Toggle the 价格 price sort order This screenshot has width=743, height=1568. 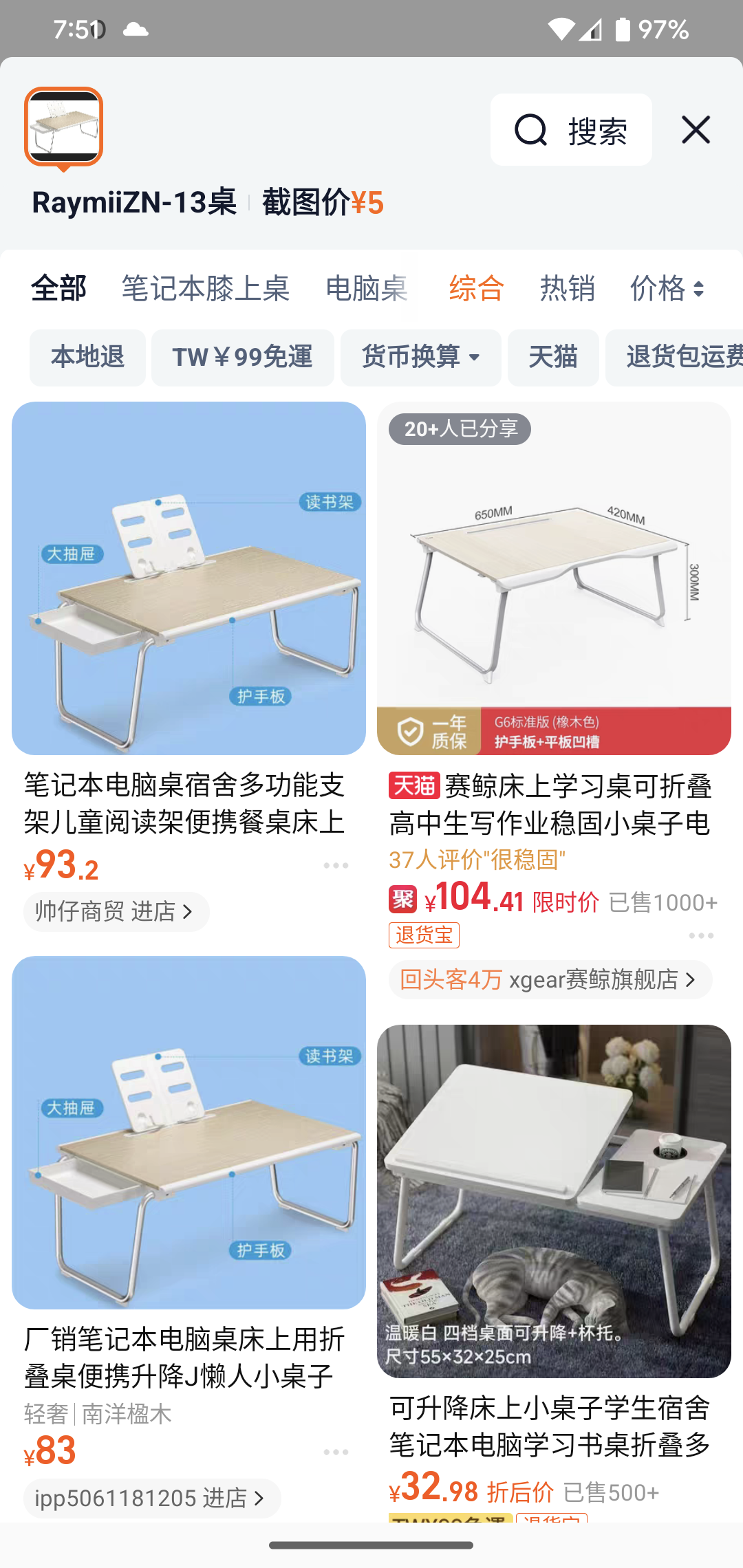(667, 288)
